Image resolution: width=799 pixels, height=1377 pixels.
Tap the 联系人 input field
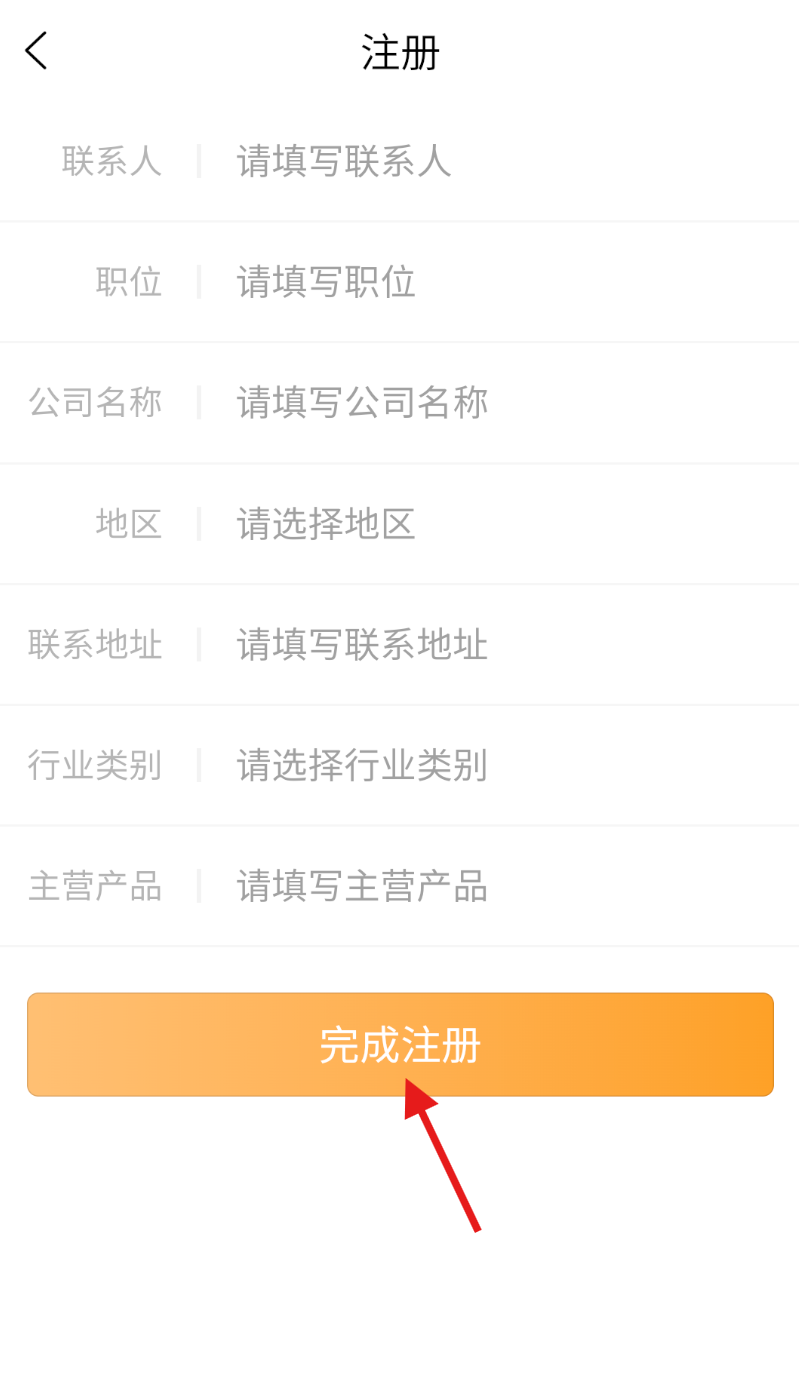tap(500, 161)
